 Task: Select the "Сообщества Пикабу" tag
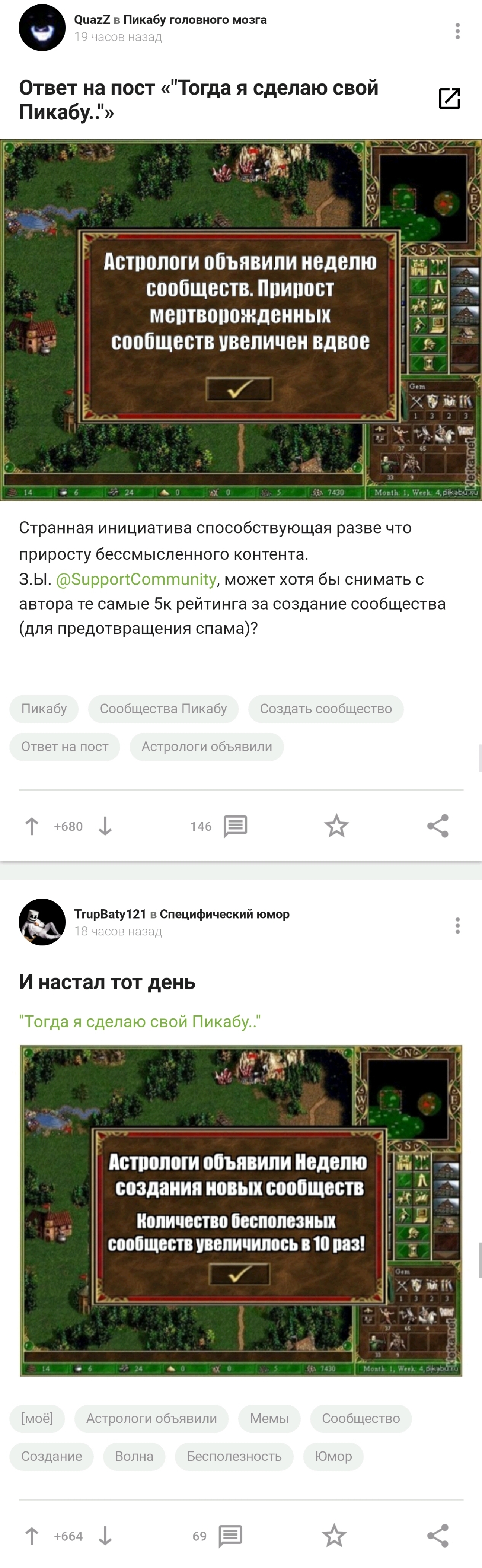click(163, 709)
